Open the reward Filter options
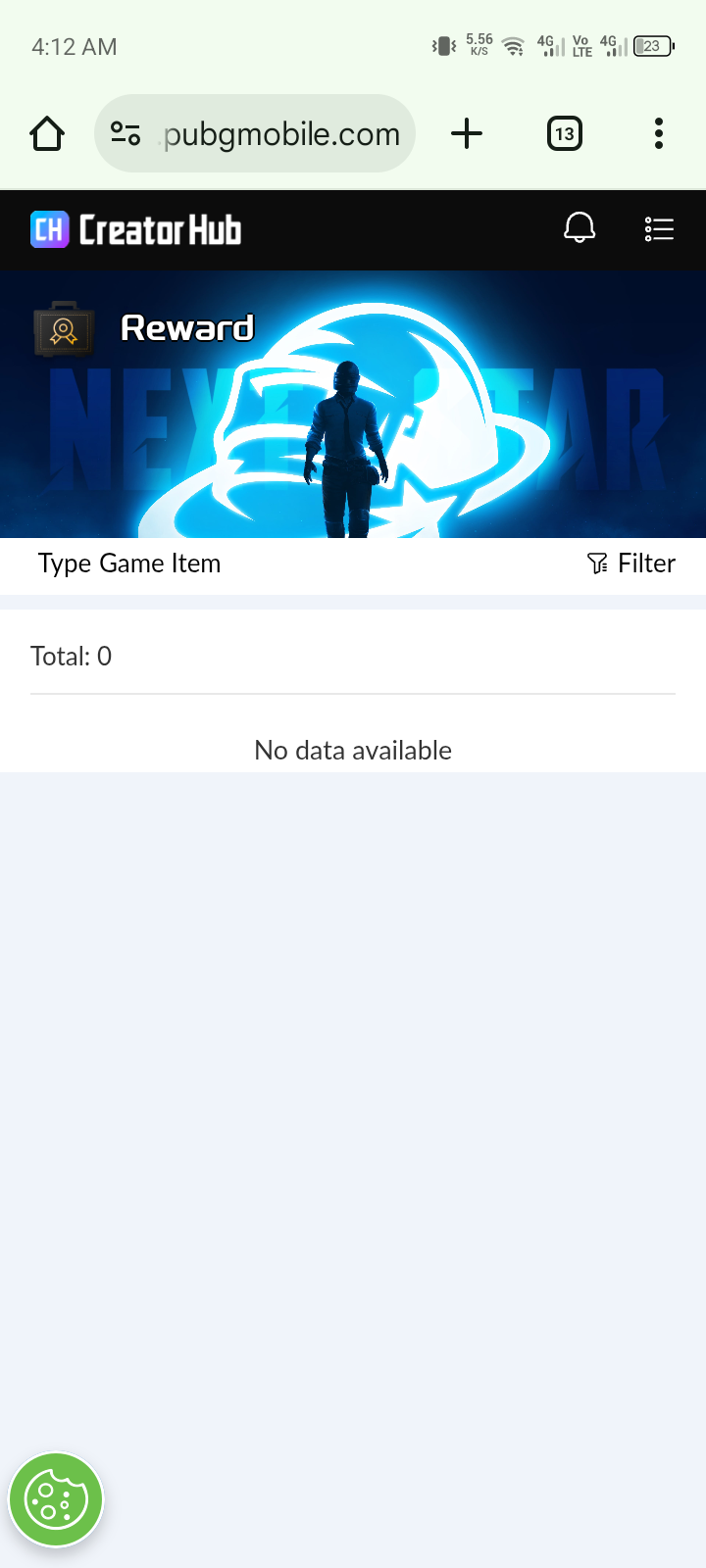The width and height of the screenshot is (706, 1568). [631, 563]
